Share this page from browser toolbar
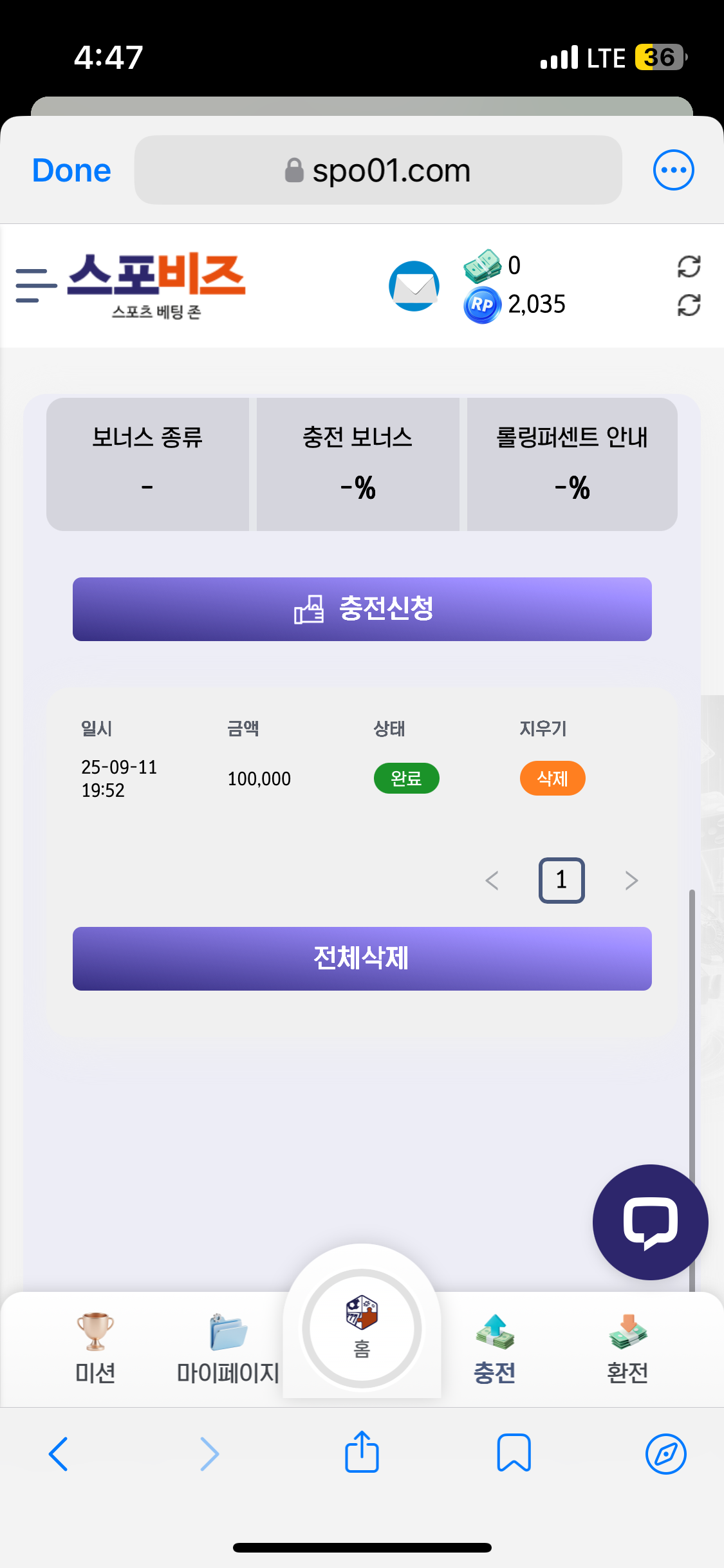The height and width of the screenshot is (1568, 724). pos(362,1453)
